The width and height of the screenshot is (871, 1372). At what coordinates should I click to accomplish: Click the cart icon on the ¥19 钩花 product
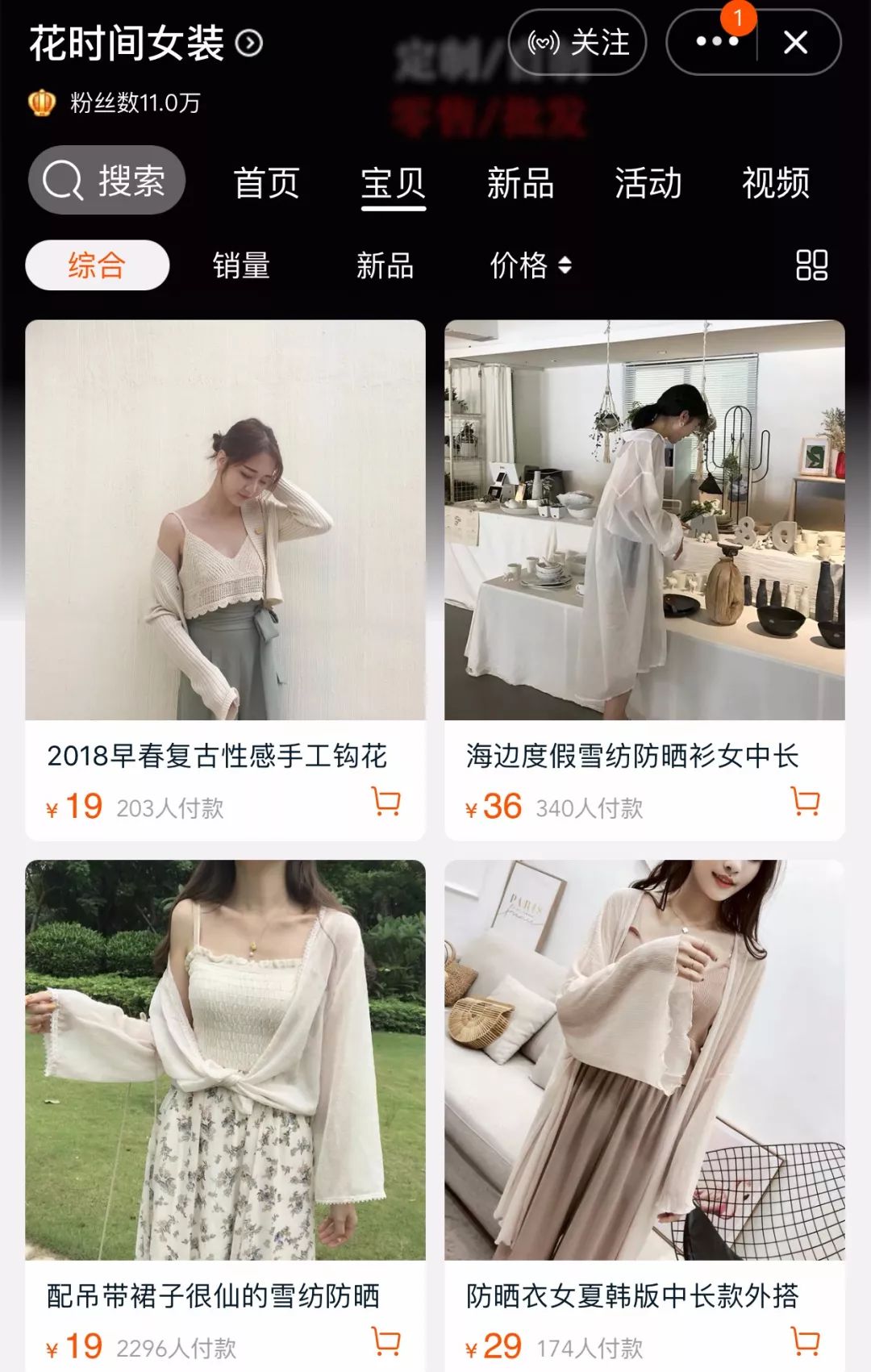click(x=387, y=803)
